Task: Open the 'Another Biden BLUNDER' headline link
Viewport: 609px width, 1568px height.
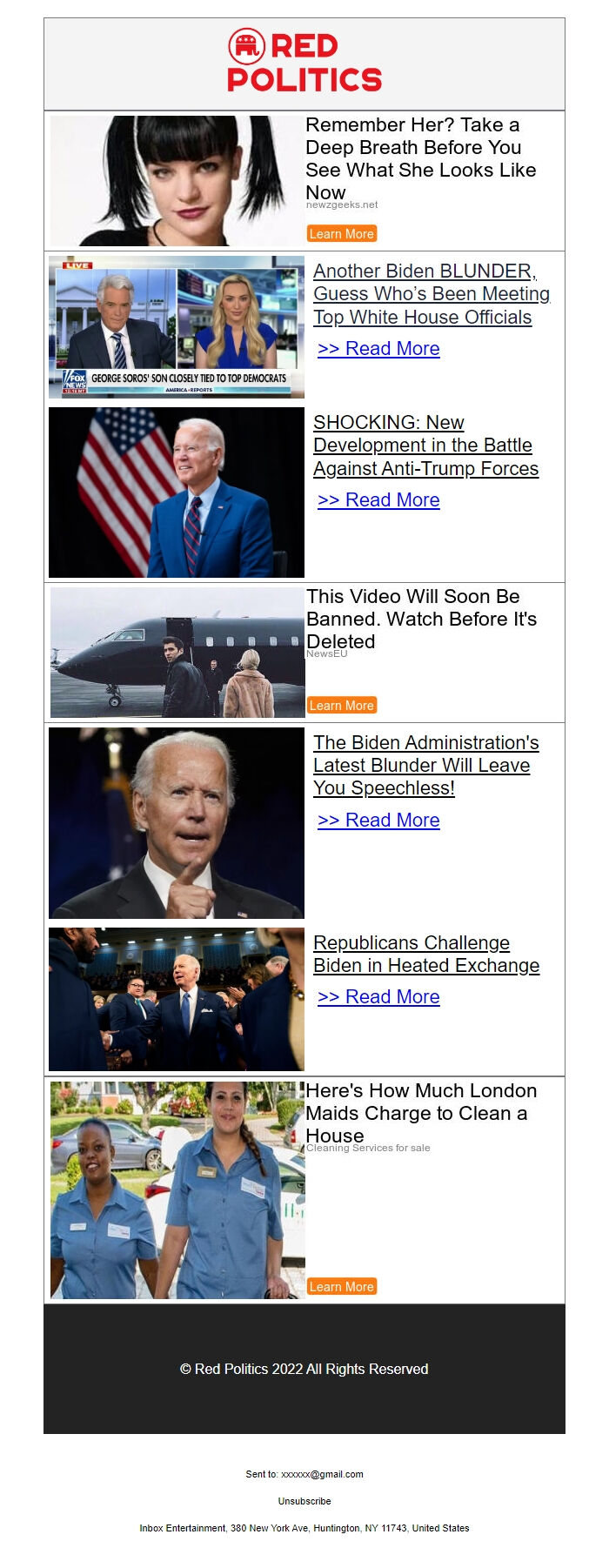Action: (x=431, y=294)
